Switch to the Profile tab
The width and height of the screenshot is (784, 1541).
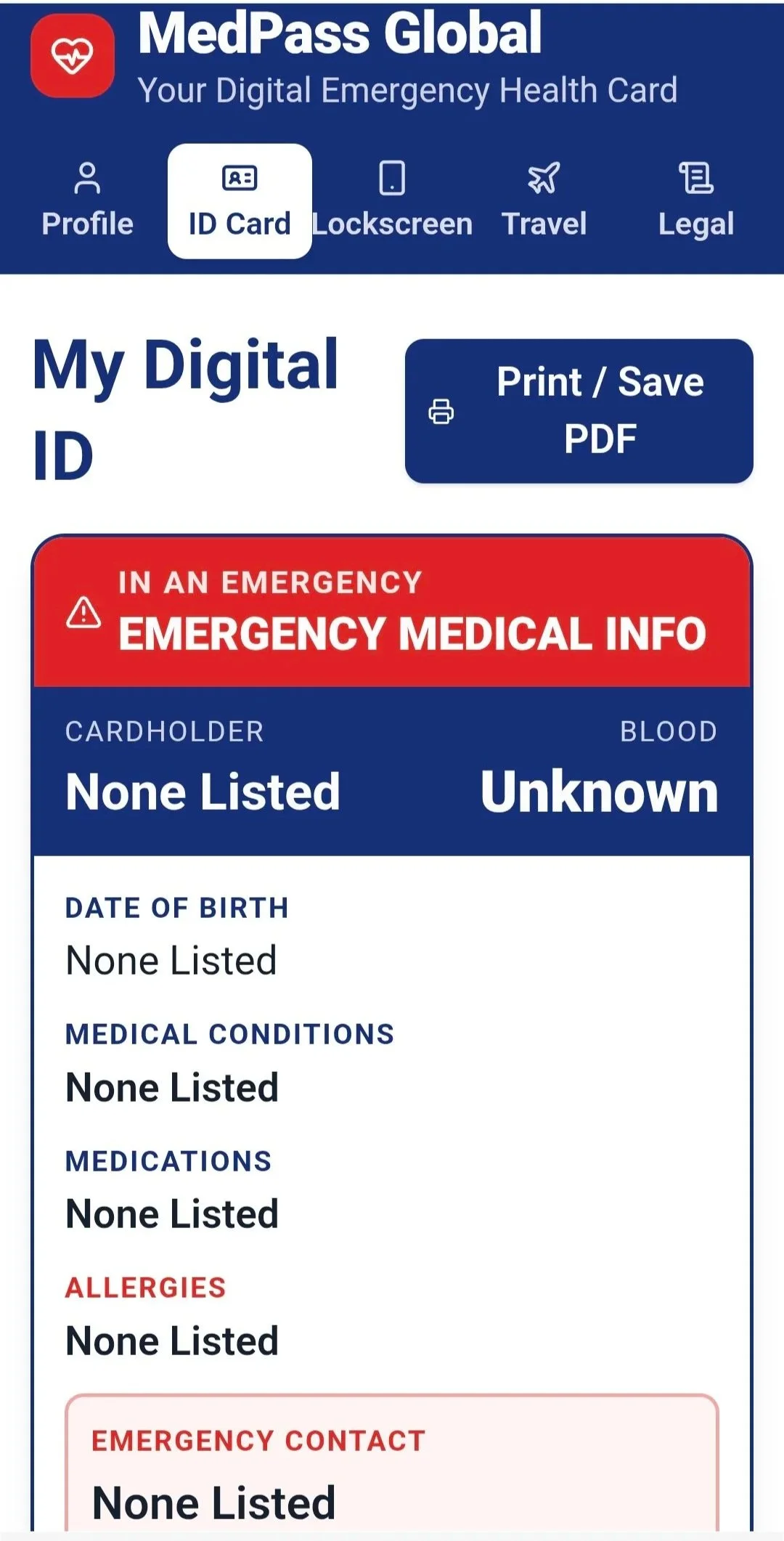tap(87, 201)
